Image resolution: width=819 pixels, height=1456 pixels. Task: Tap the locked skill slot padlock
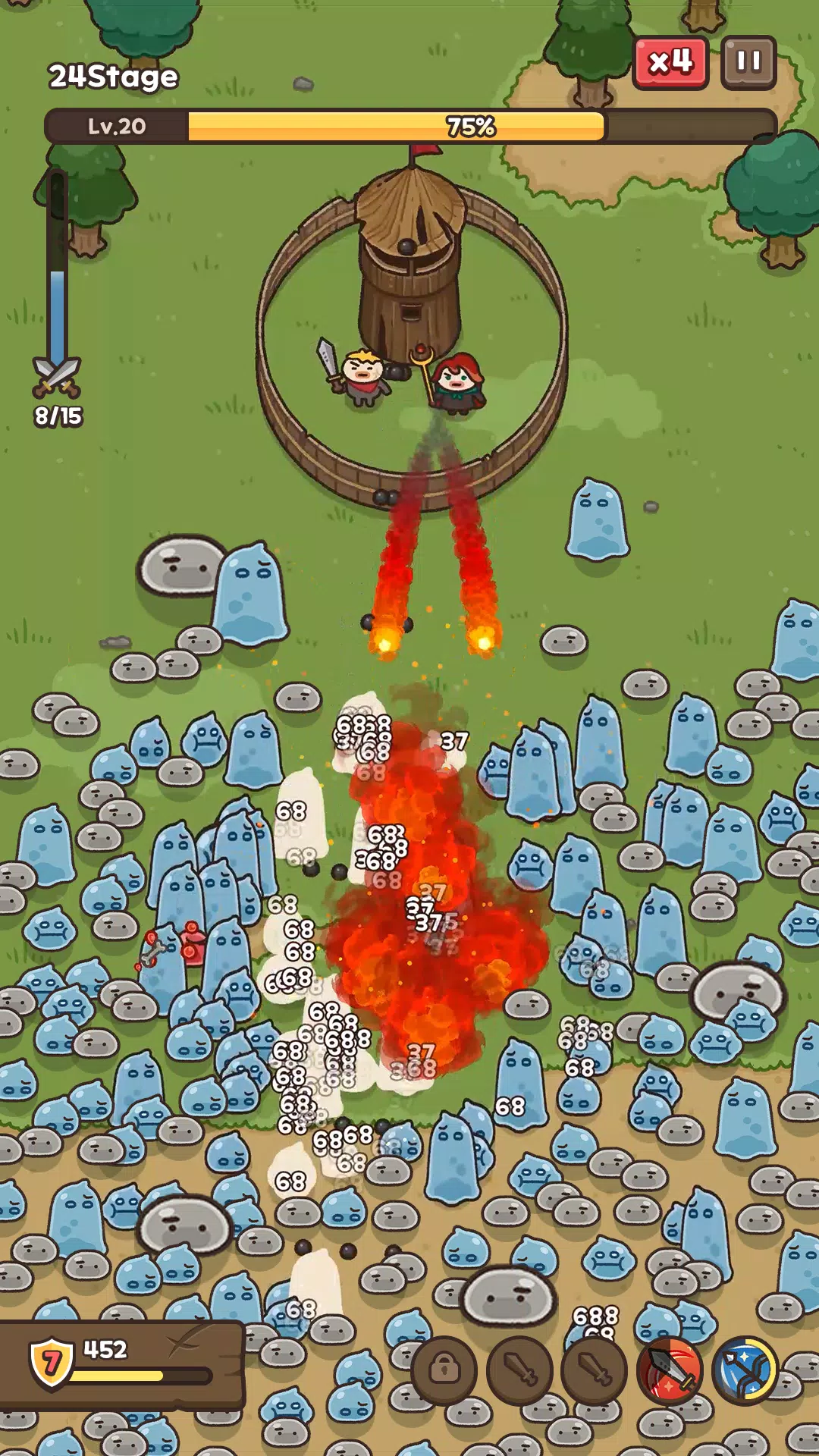[444, 1370]
